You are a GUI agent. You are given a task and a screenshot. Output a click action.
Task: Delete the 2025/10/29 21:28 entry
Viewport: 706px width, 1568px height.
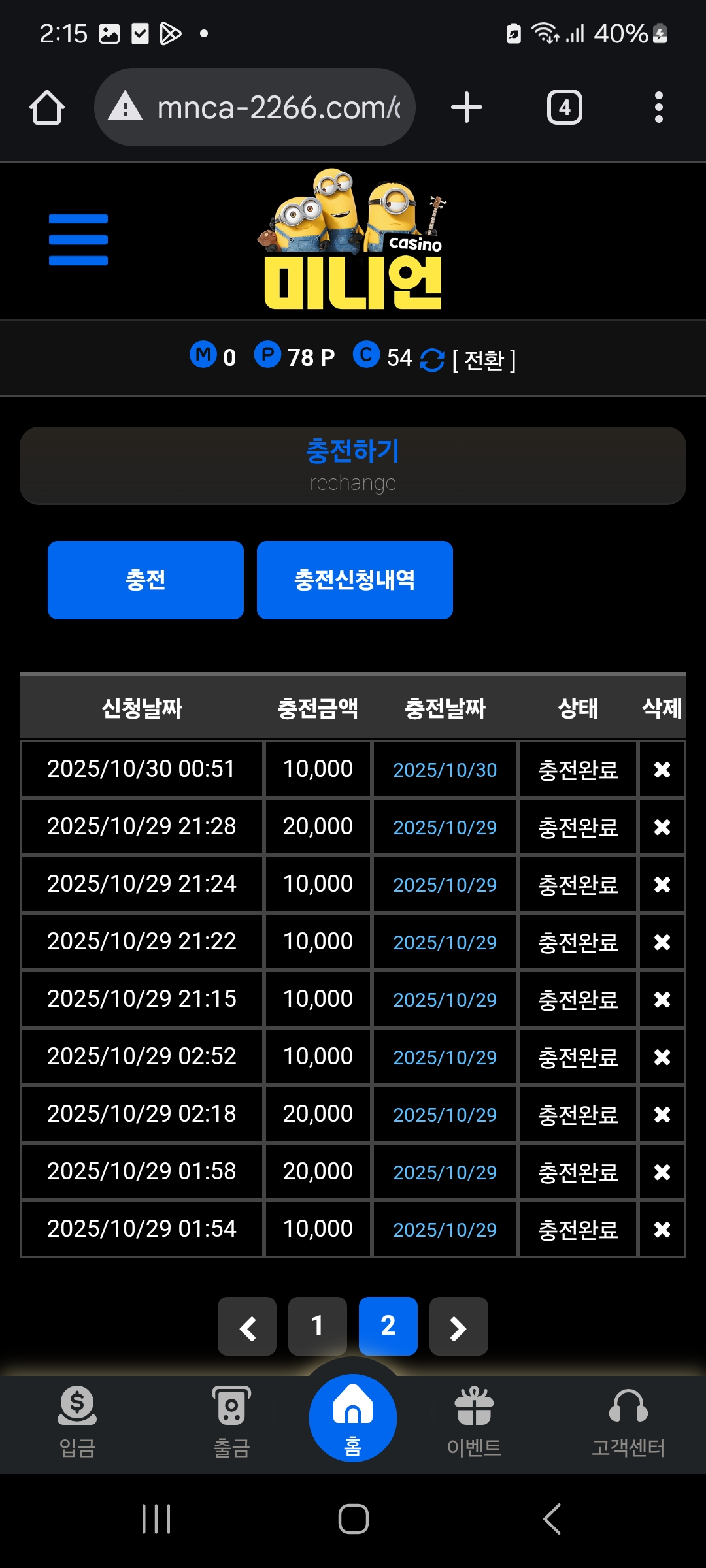coord(662,827)
